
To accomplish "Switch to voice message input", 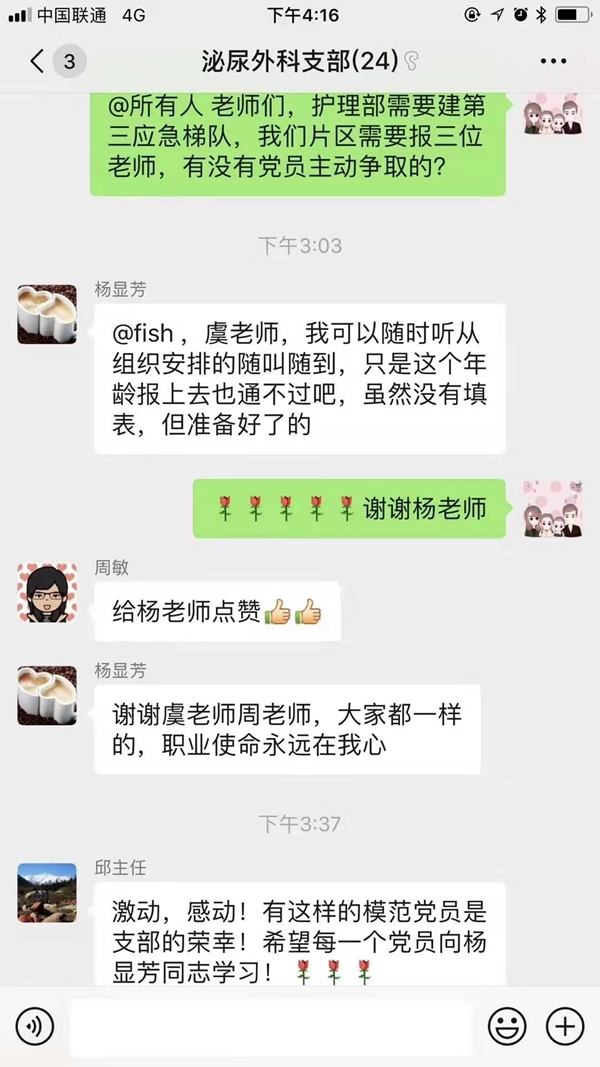I will 35,1026.
